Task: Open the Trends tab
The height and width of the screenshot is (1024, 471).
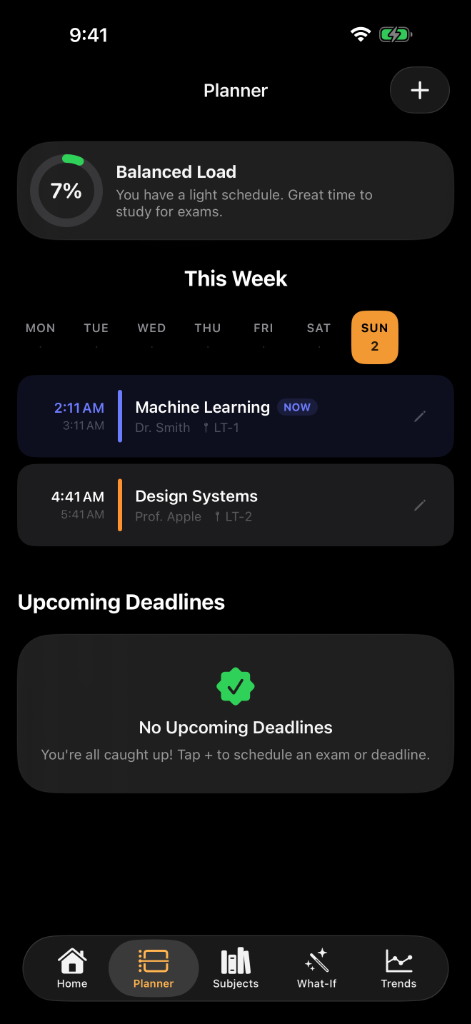Action: click(398, 968)
